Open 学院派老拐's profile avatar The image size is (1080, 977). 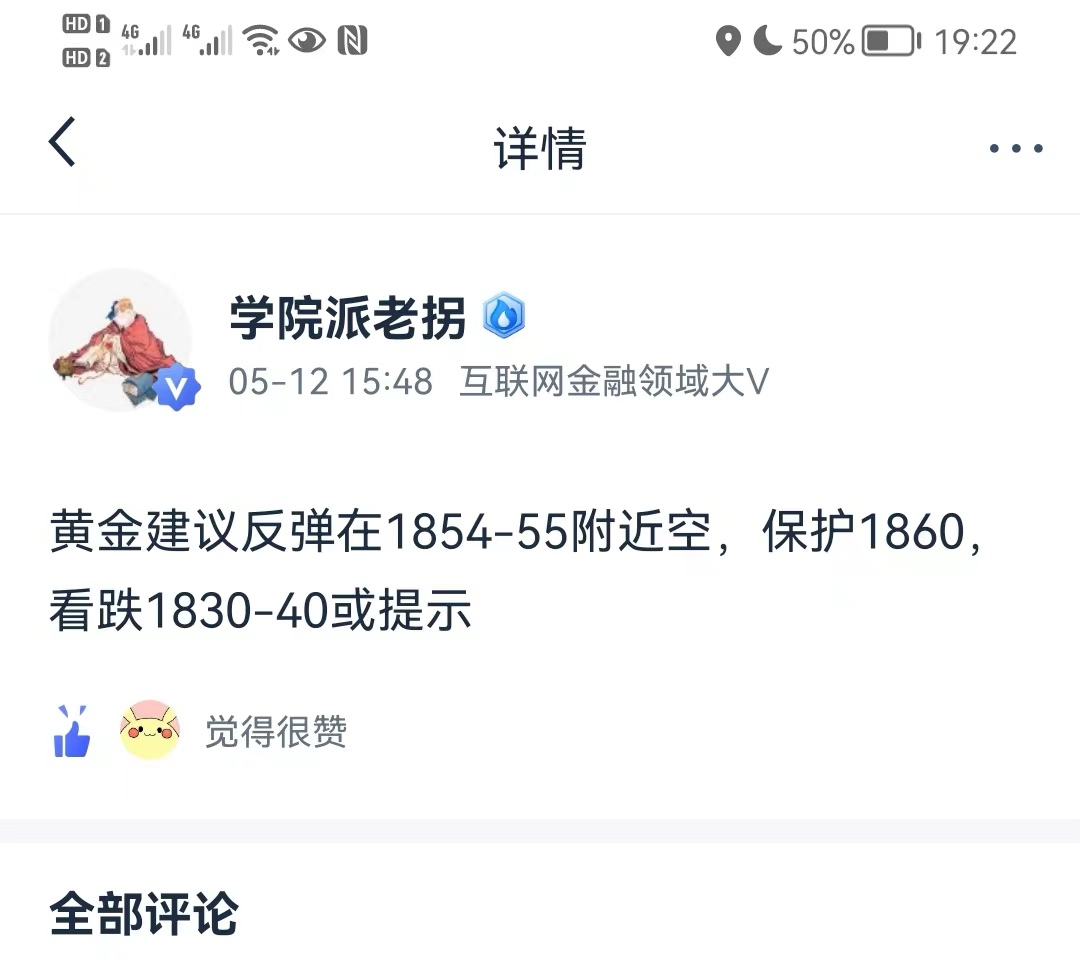point(122,340)
